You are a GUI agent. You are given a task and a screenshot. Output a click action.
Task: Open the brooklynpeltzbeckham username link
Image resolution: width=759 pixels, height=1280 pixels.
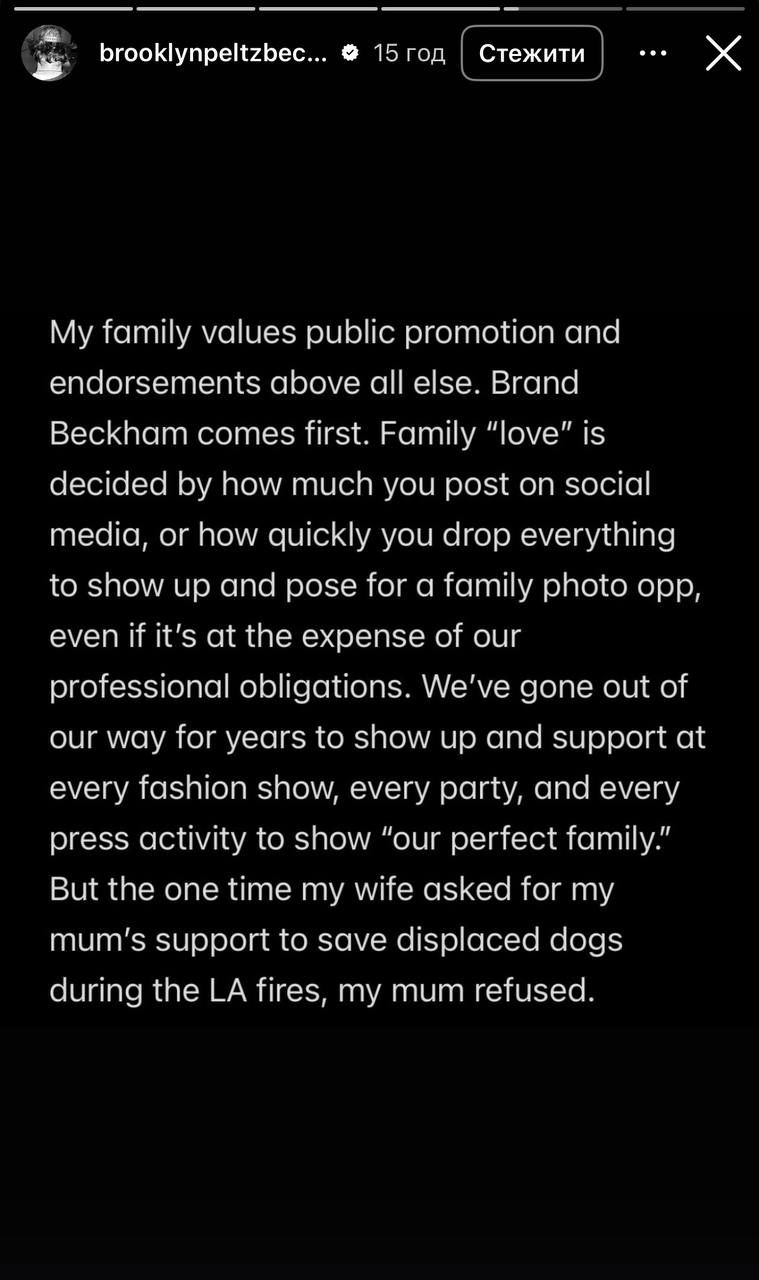tap(213, 53)
